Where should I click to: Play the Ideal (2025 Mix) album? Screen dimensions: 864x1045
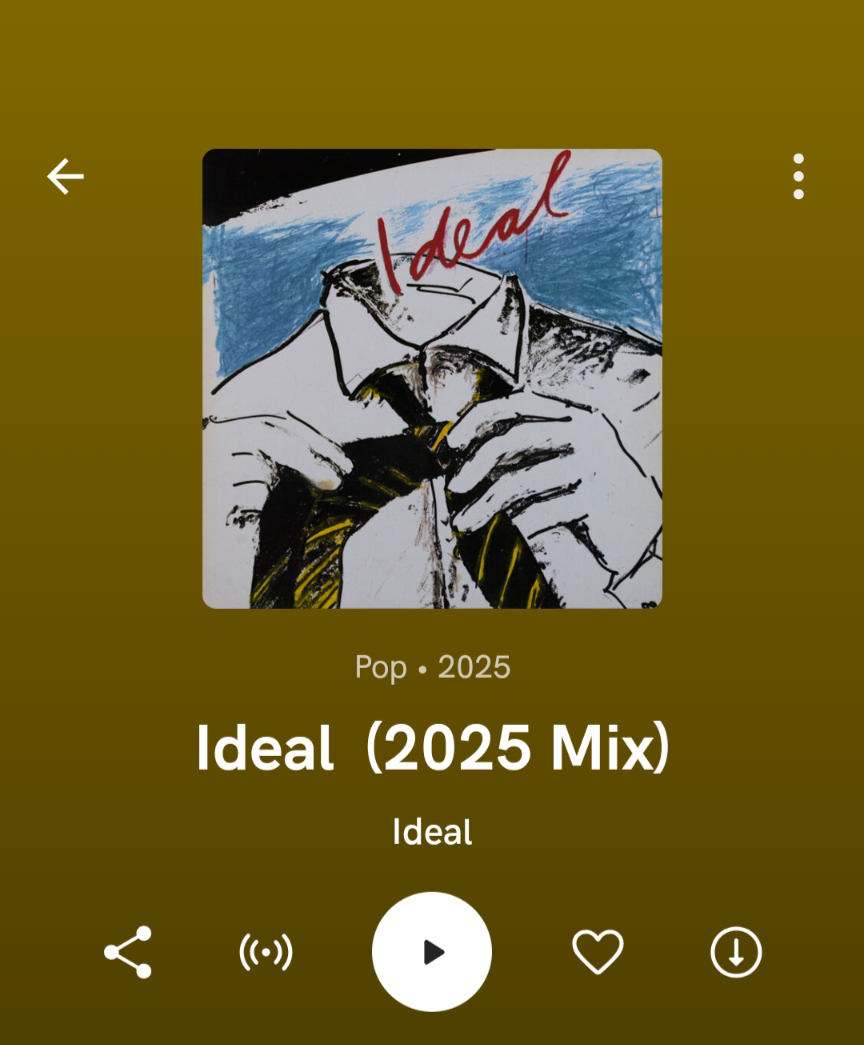coord(432,952)
